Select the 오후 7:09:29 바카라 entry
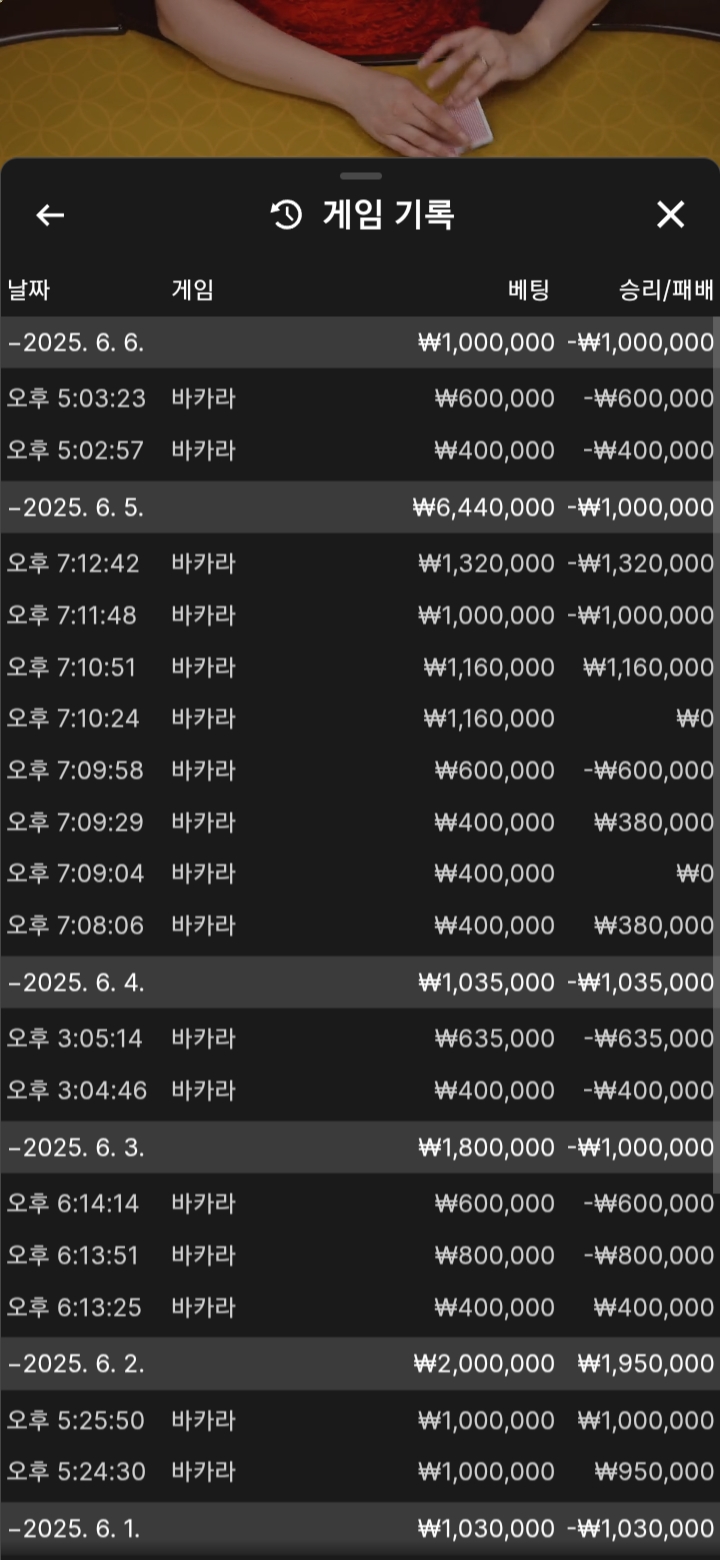This screenshot has height=1560, width=720. click(x=360, y=822)
